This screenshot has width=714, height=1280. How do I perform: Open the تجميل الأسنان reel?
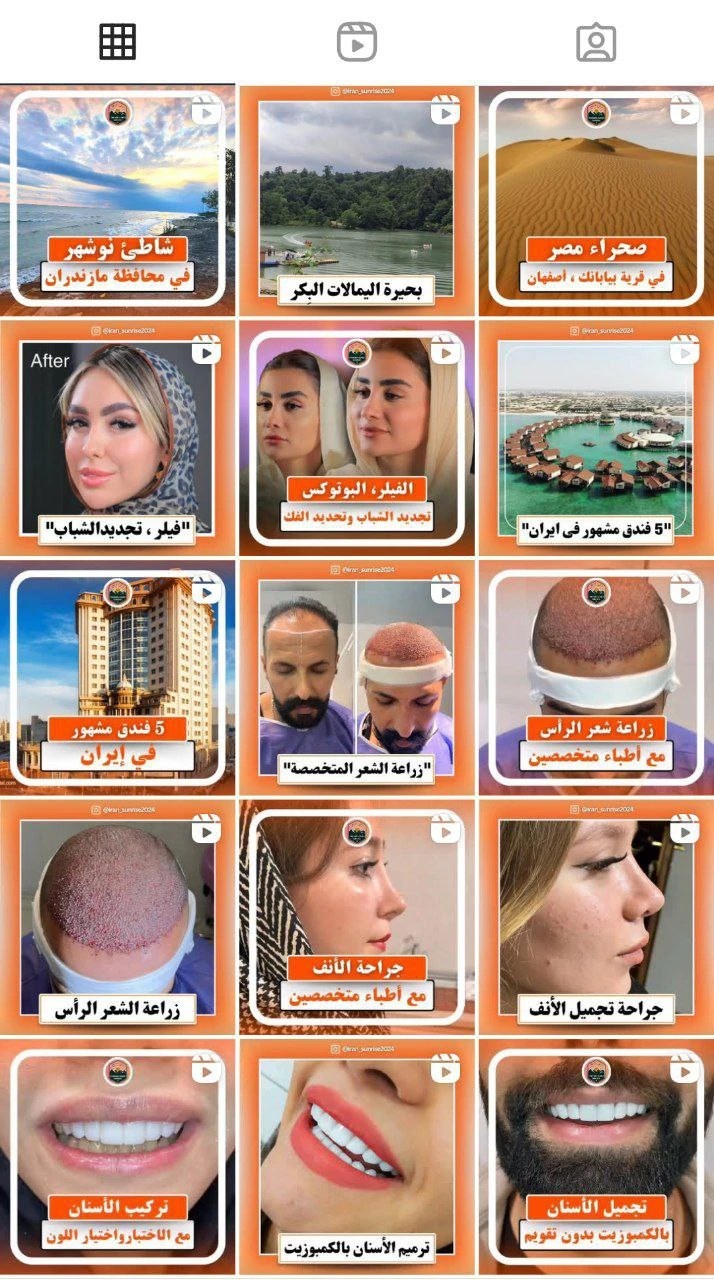(x=596, y=1156)
